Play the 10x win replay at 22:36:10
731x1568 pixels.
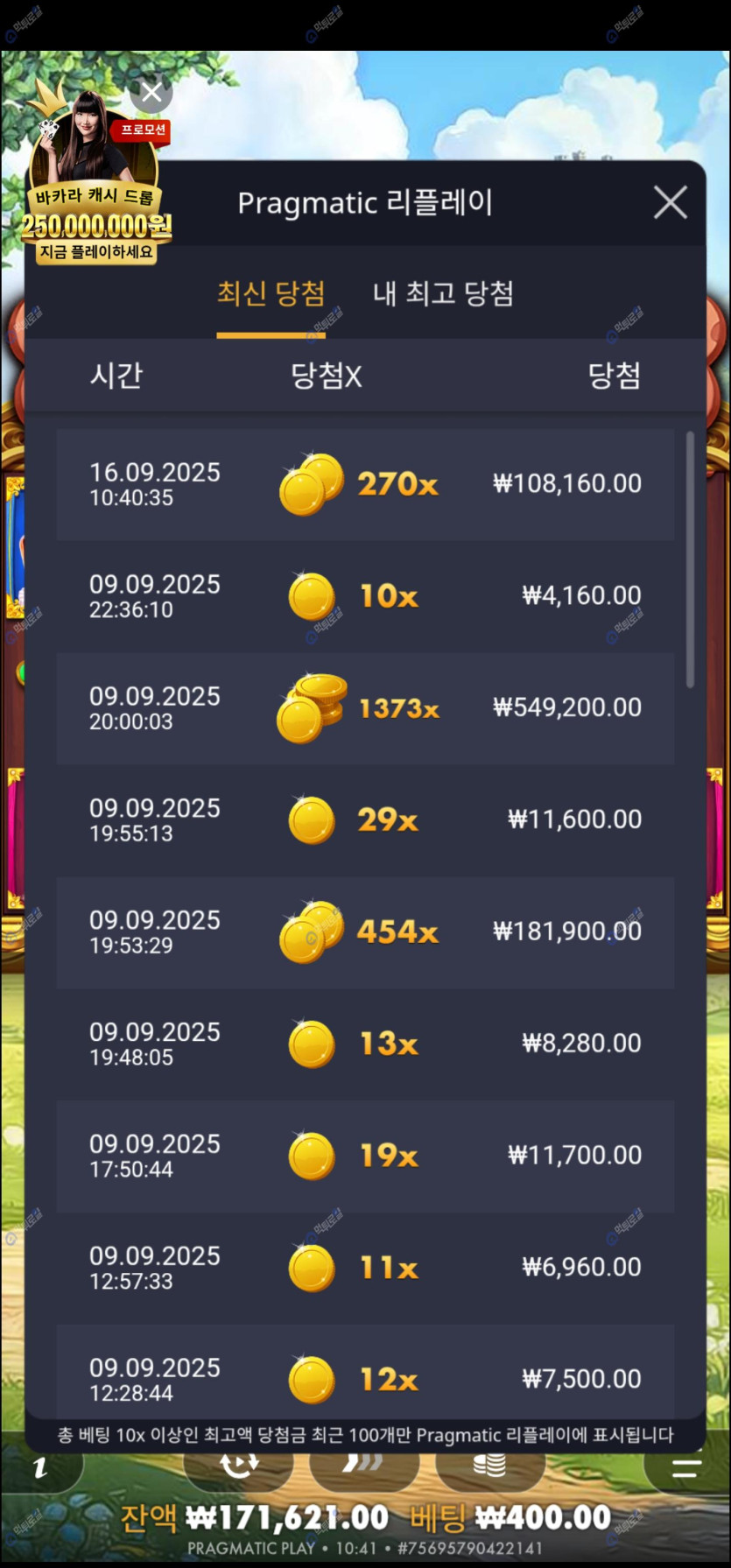point(365,596)
